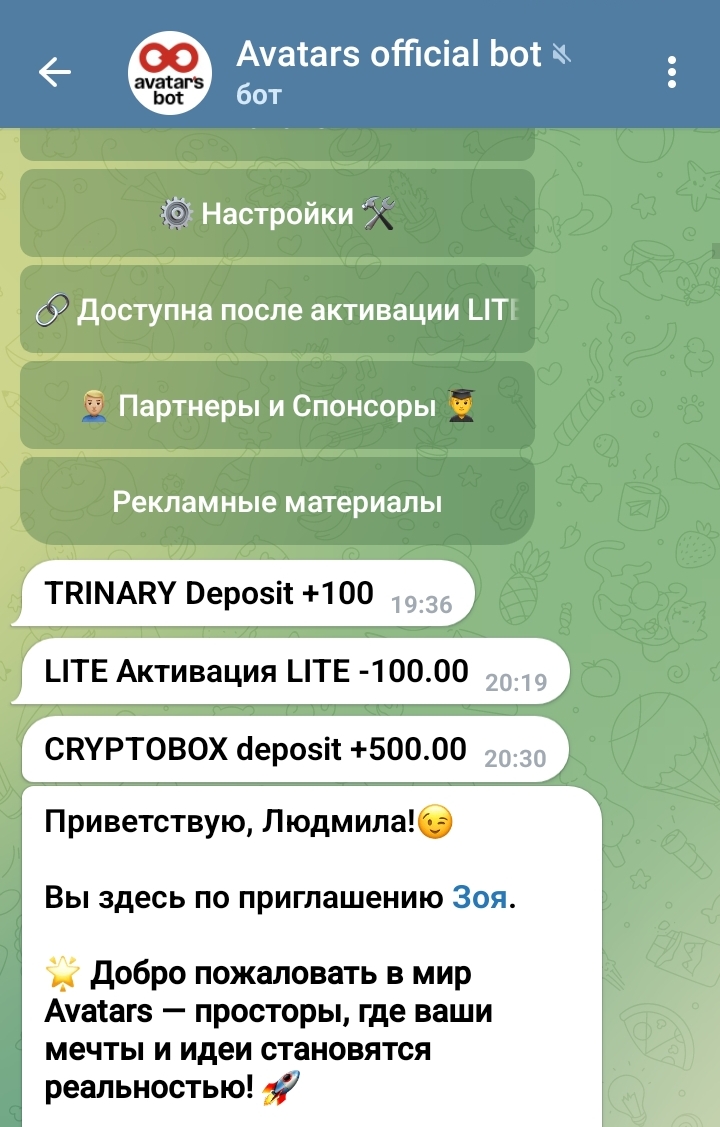Open Партнеры и Спонсоры section

[277, 406]
